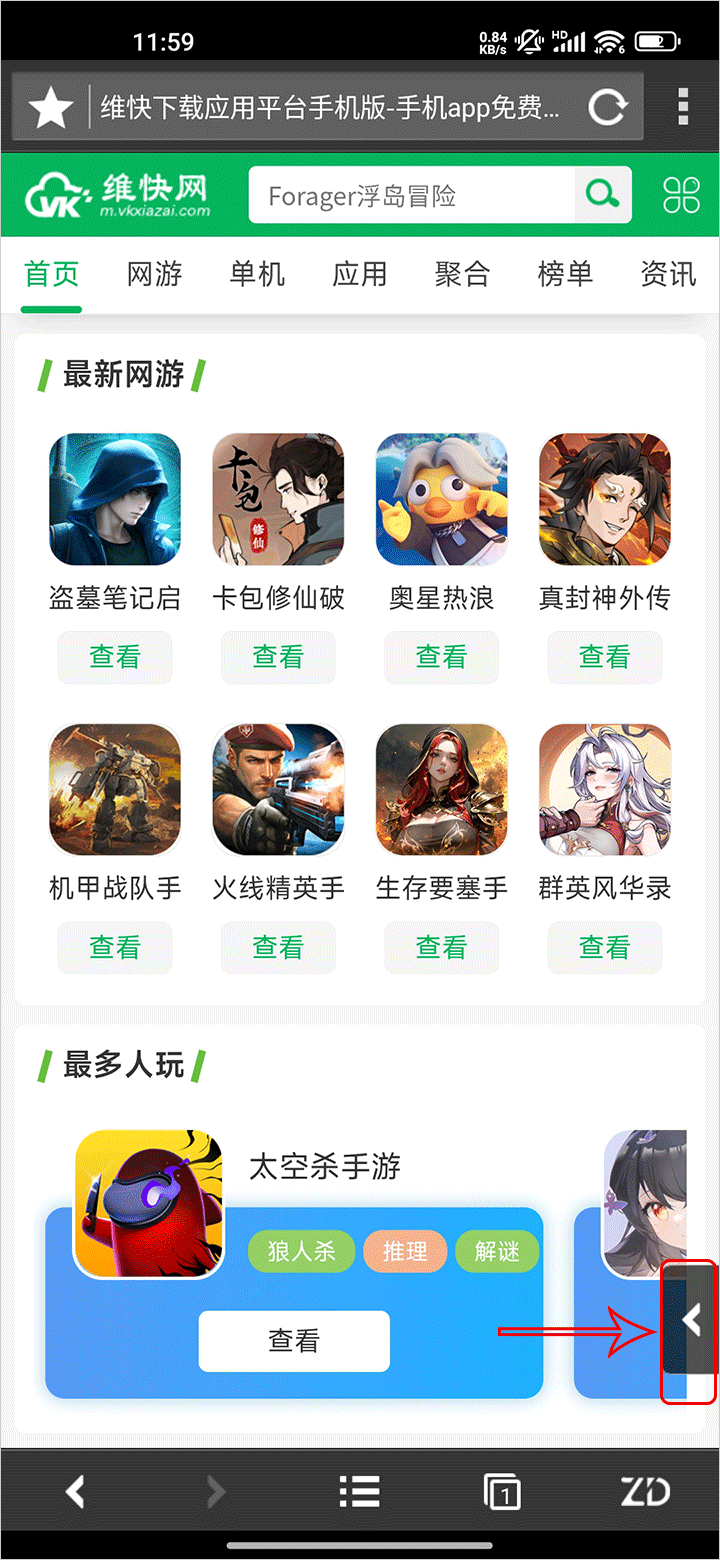Tap 查看 under 群英风华录
This screenshot has height=1560, width=720.
605,947
